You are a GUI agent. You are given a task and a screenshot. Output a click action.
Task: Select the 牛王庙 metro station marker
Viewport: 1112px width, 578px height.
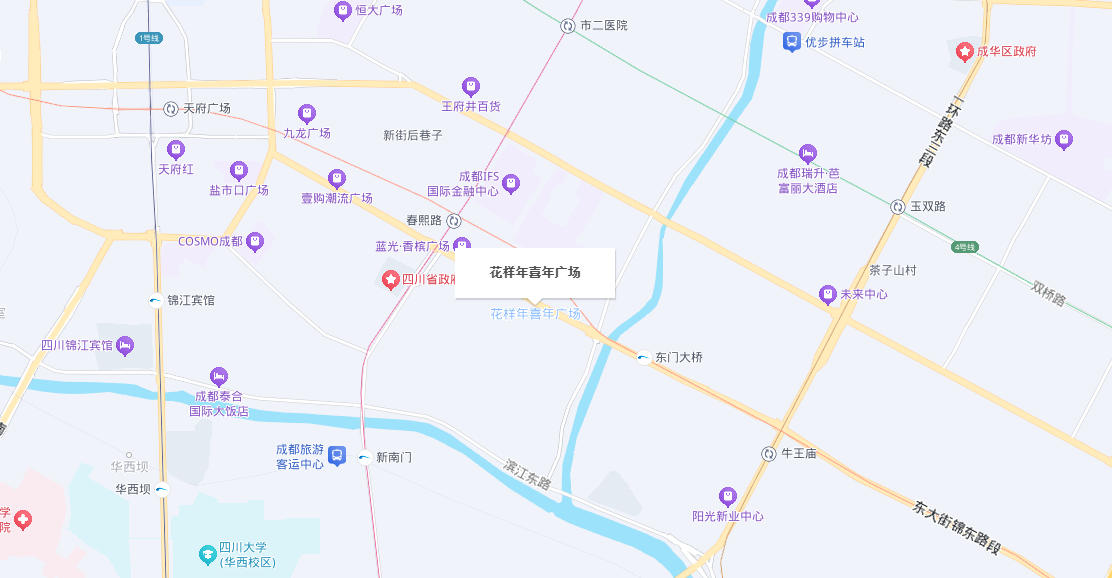[x=768, y=453]
